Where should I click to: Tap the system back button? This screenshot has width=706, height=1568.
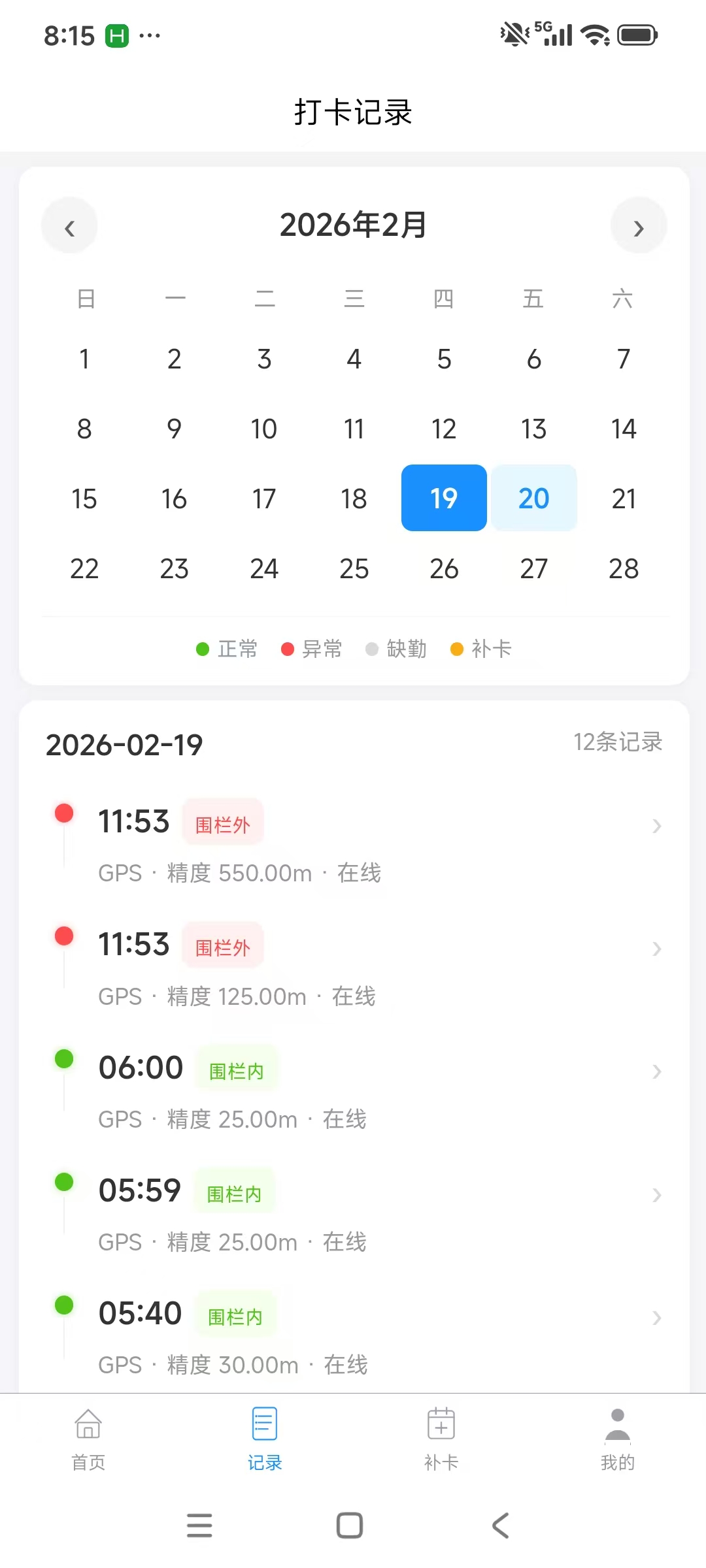tap(500, 1526)
